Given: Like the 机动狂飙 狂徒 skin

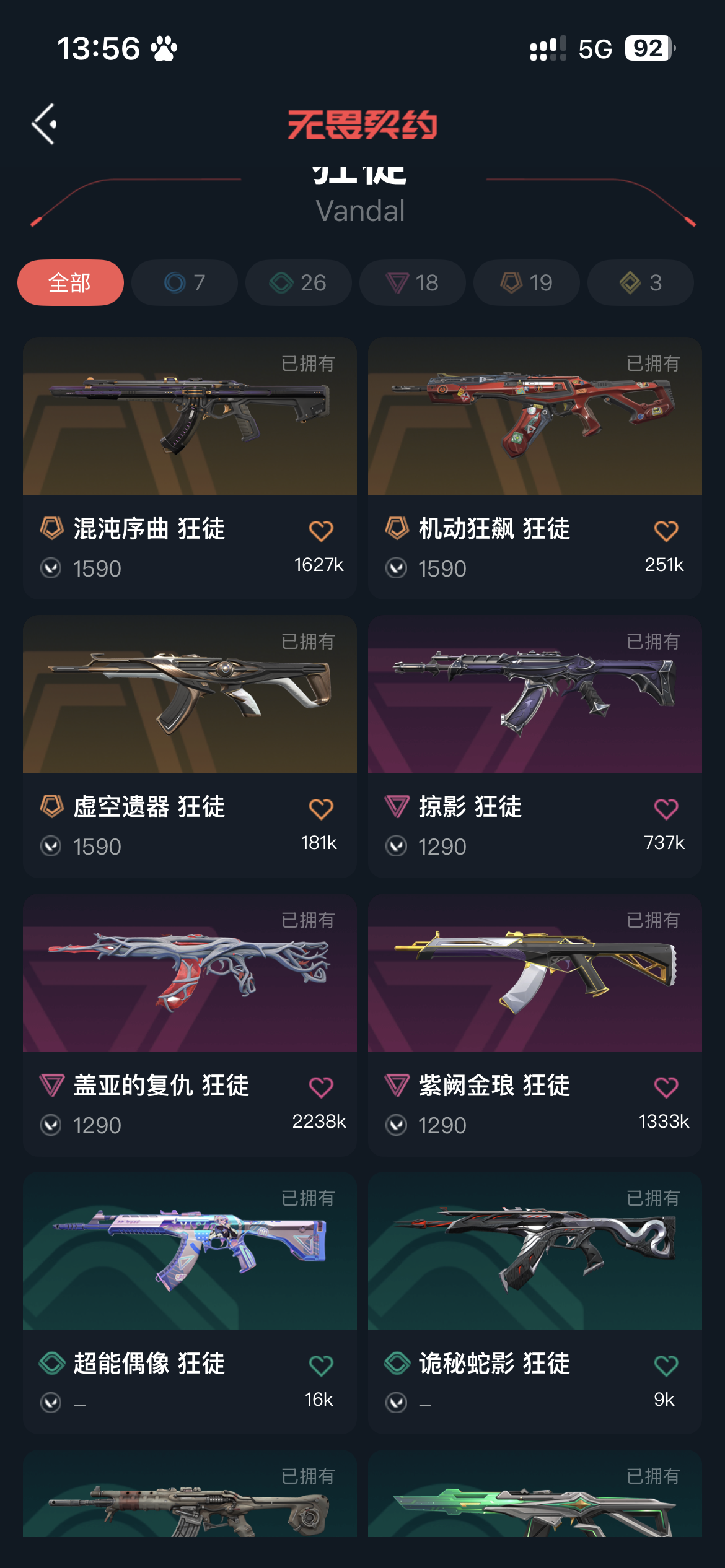Looking at the screenshot, I should click(x=666, y=531).
